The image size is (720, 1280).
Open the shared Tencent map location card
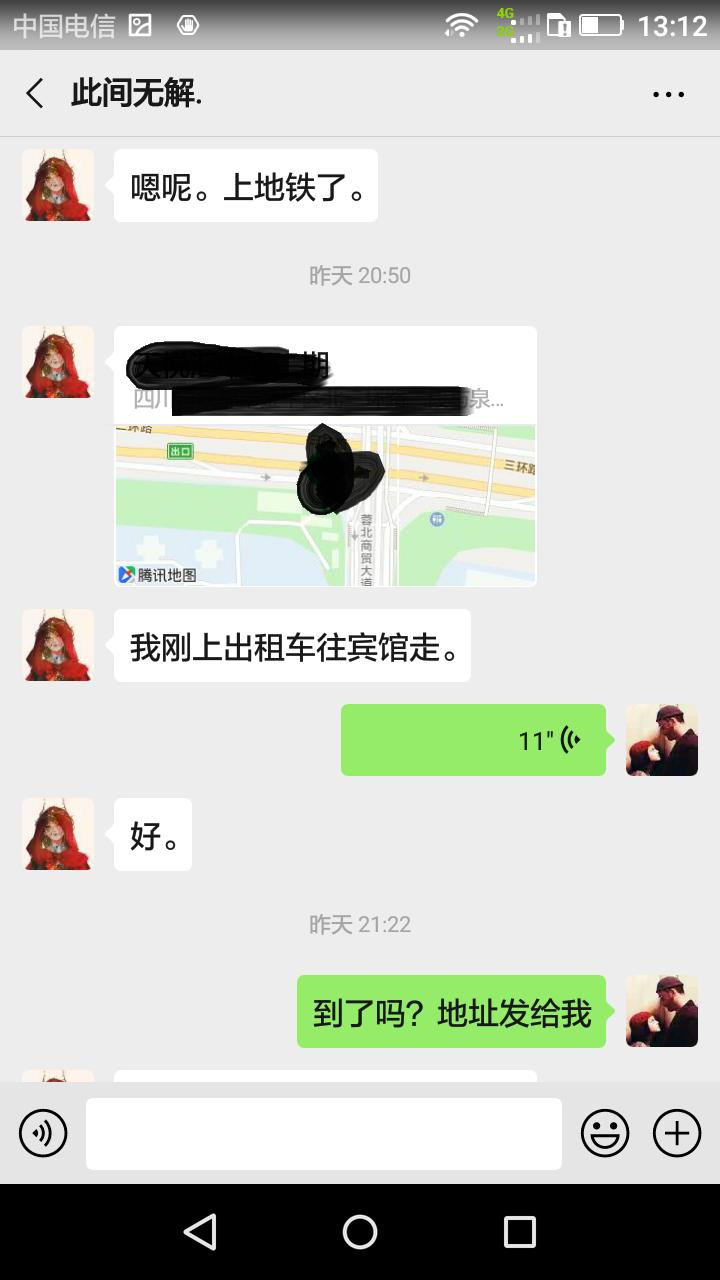coord(325,456)
